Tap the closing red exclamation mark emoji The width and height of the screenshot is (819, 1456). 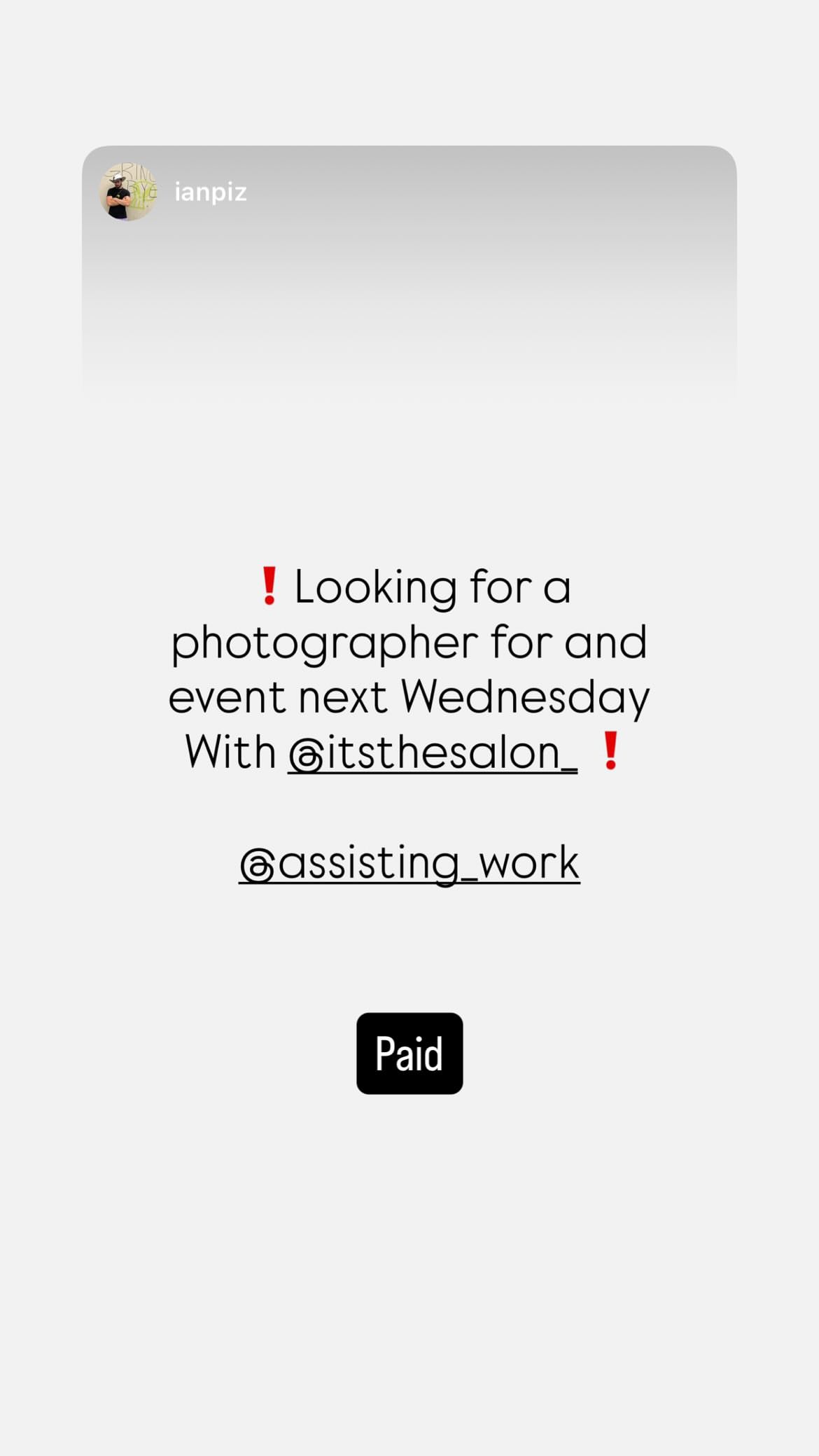click(x=610, y=750)
